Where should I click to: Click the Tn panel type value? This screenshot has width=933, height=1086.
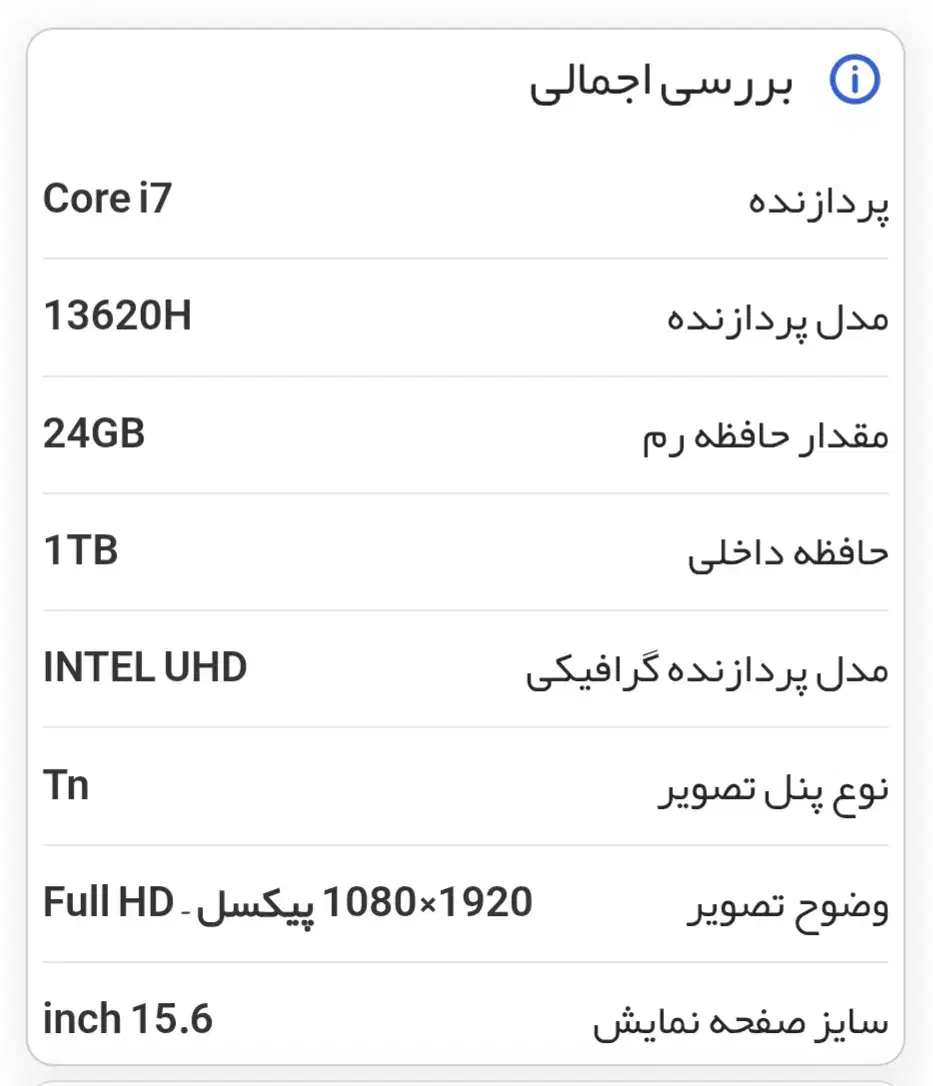point(64,785)
